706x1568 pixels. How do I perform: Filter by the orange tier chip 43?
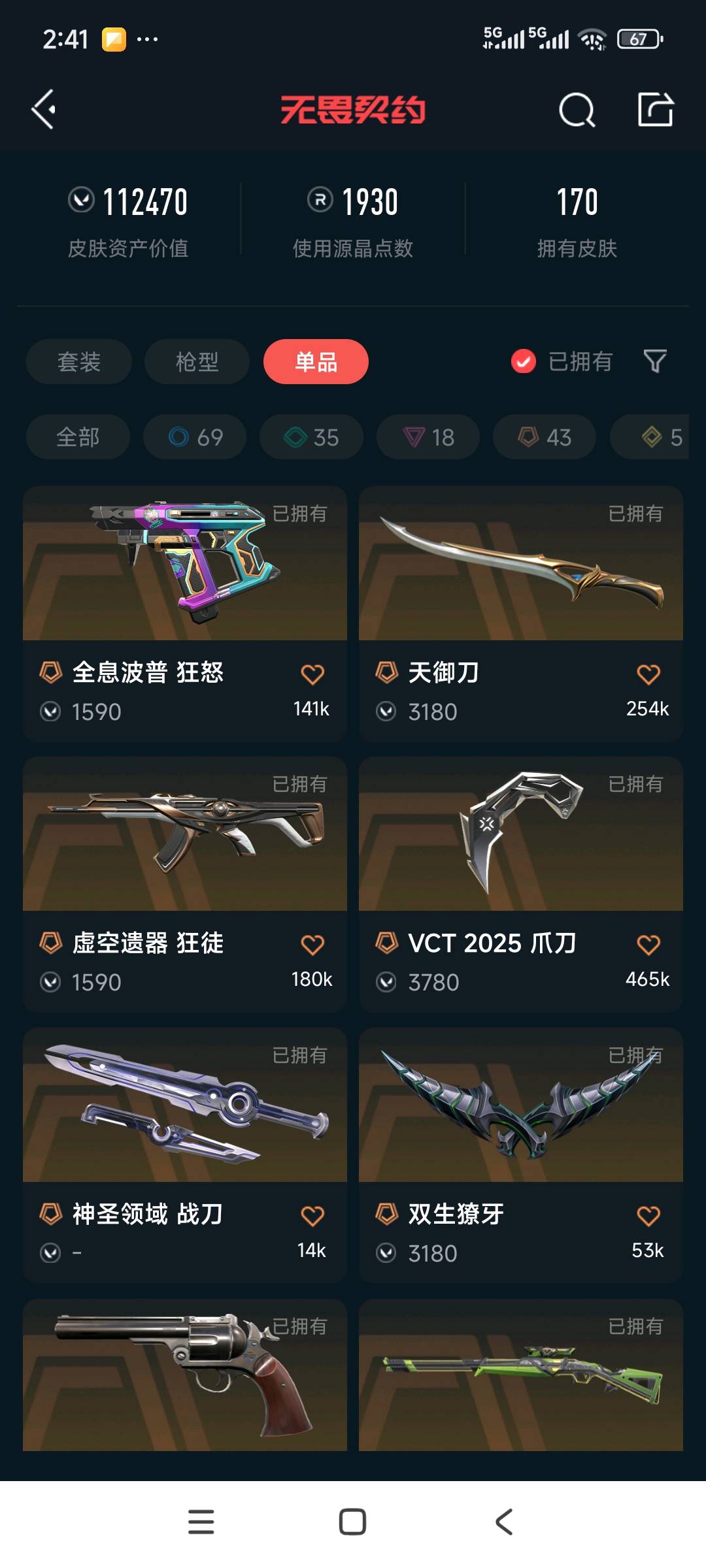click(x=545, y=437)
